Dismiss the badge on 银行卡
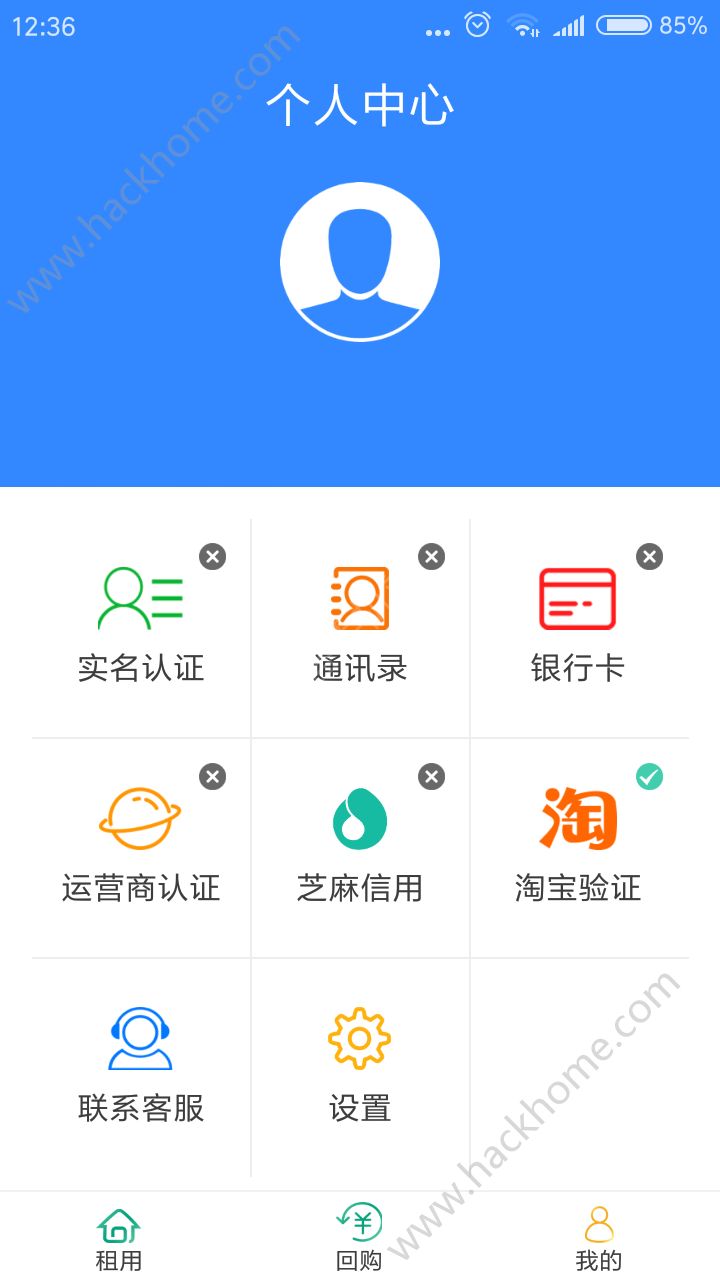 click(649, 557)
